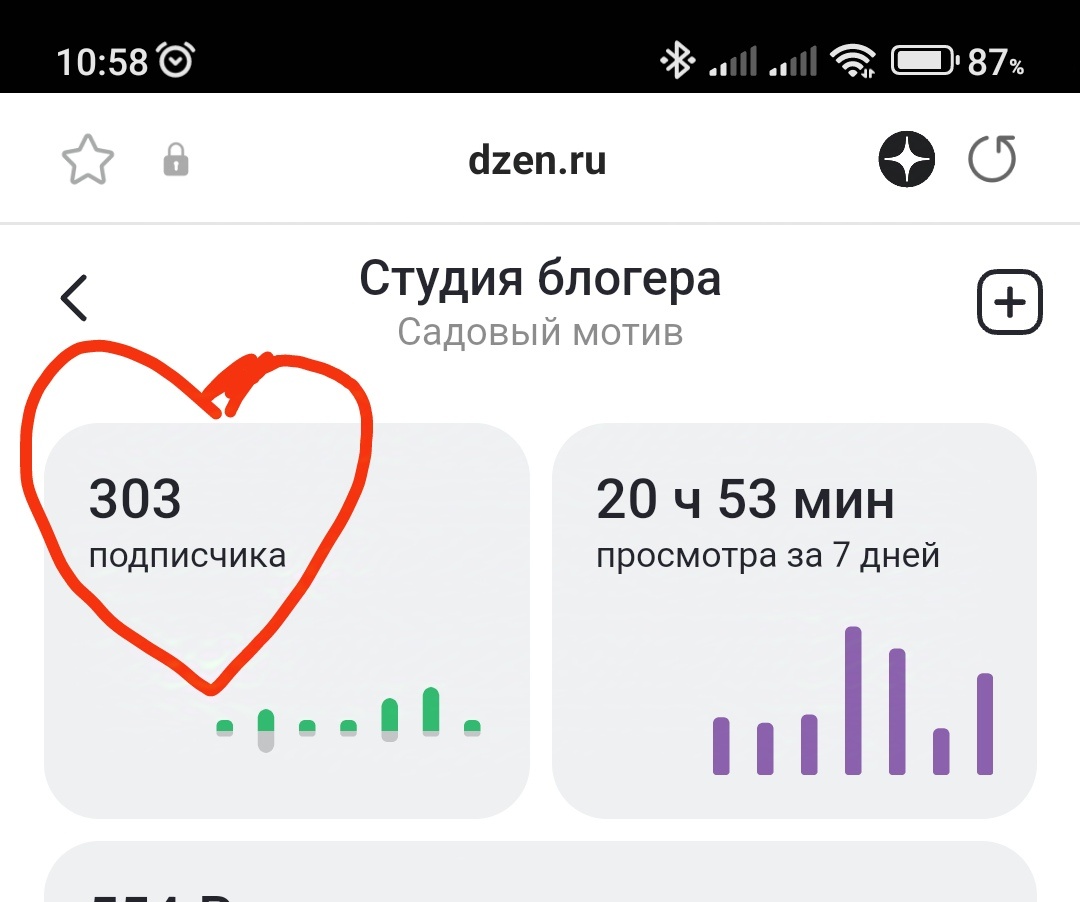Image resolution: width=1080 pixels, height=902 pixels.
Task: Open the 303 подписчика stats card
Action: pos(286,620)
